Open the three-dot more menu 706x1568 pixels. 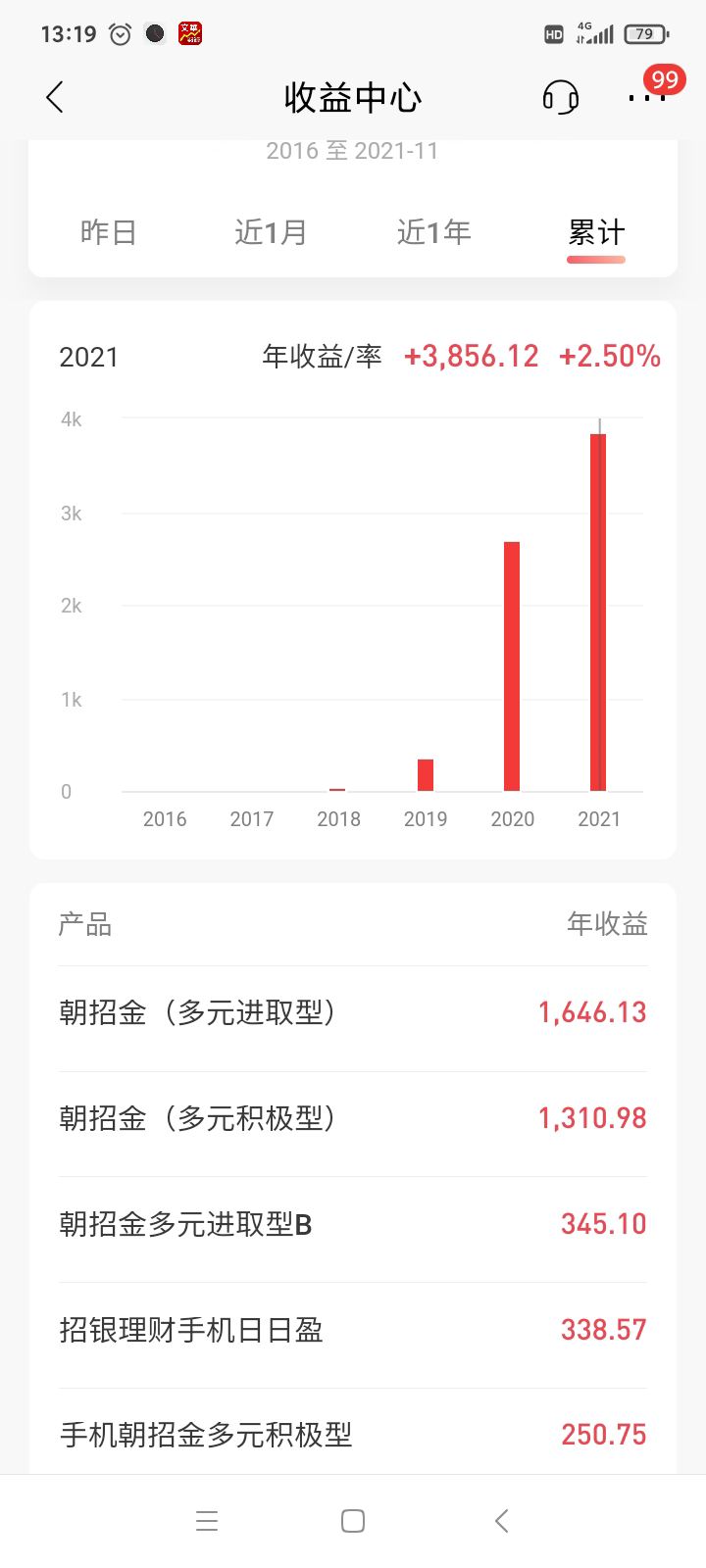pyautogui.click(x=645, y=97)
